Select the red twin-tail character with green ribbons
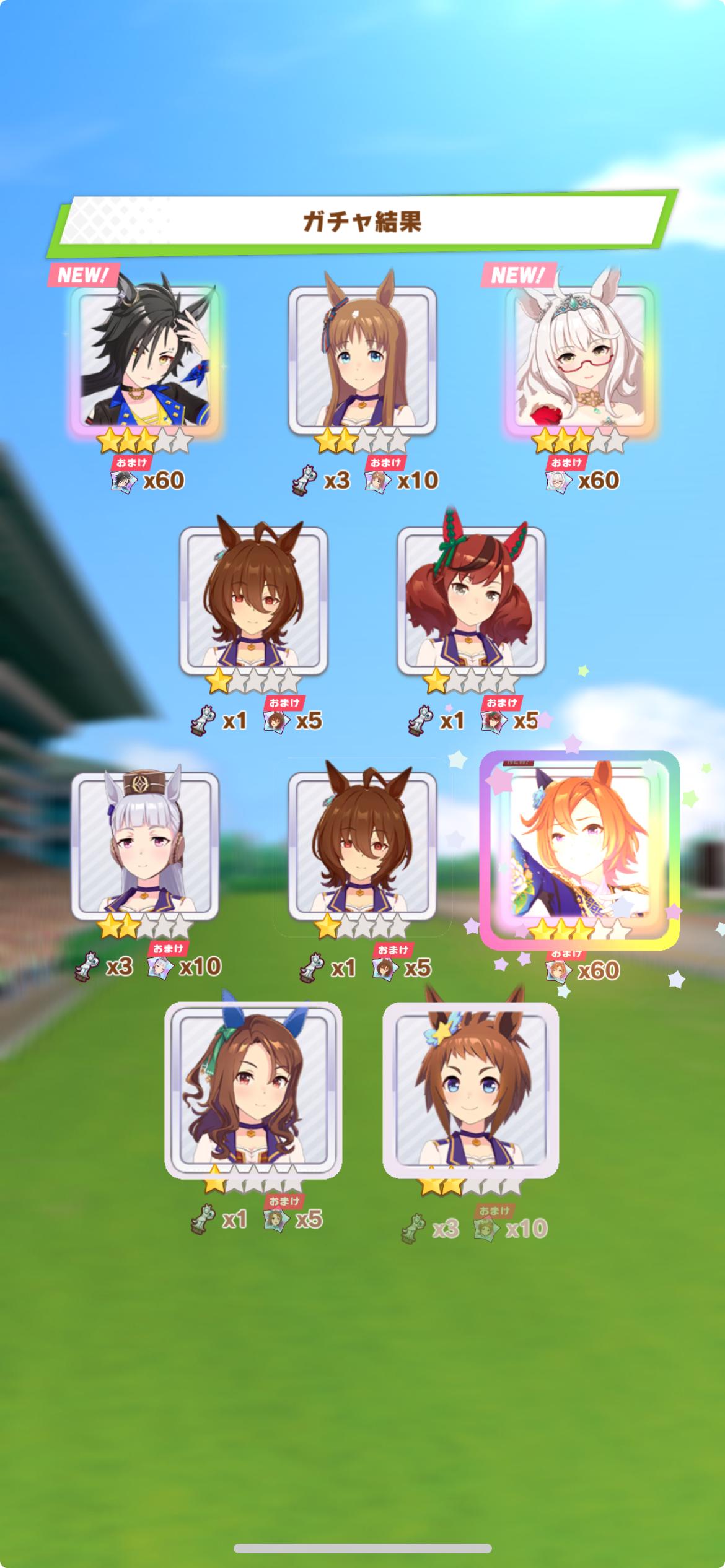This screenshot has height=1568, width=725. click(471, 601)
